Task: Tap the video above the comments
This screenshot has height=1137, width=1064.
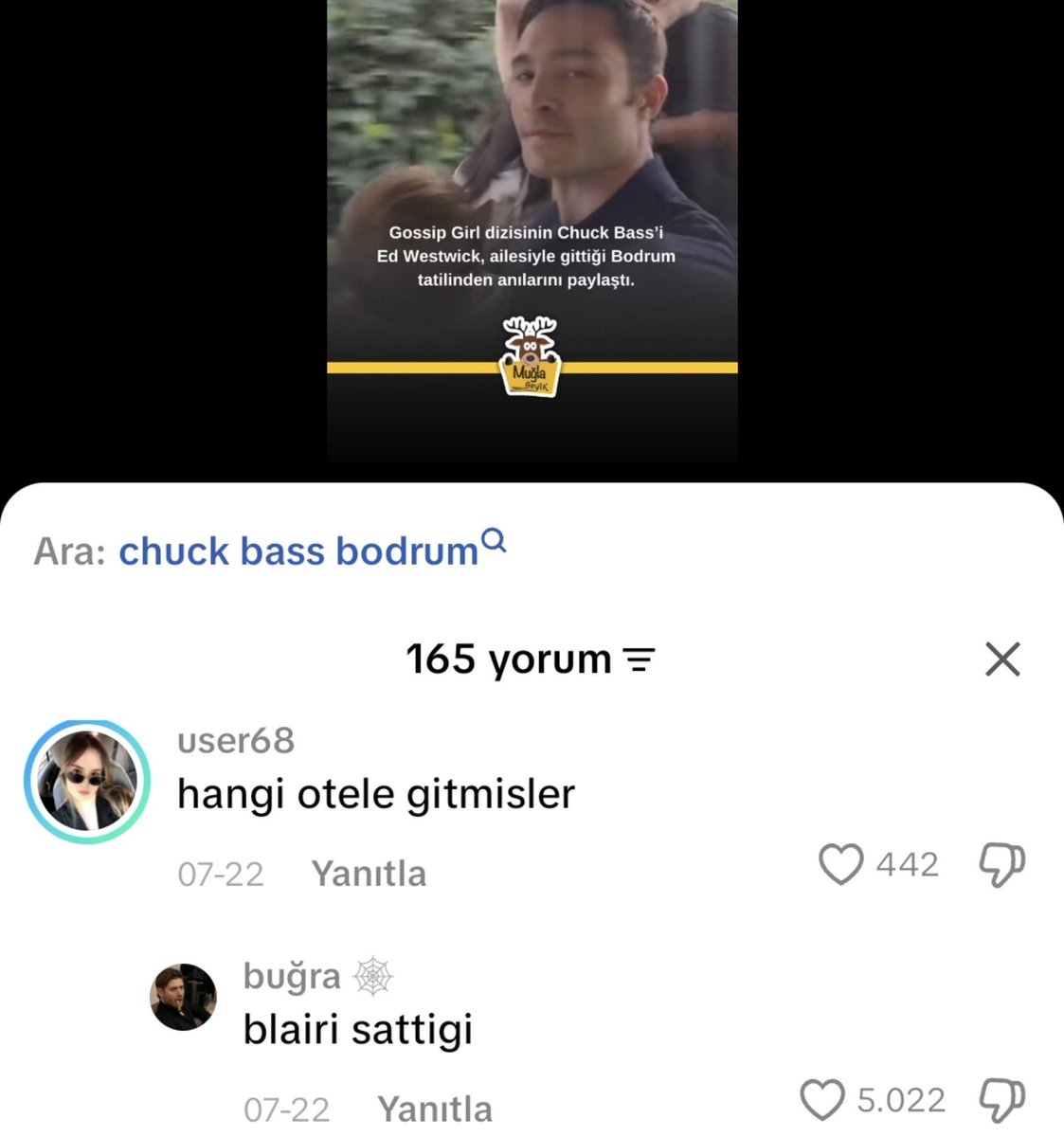Action: (x=532, y=232)
